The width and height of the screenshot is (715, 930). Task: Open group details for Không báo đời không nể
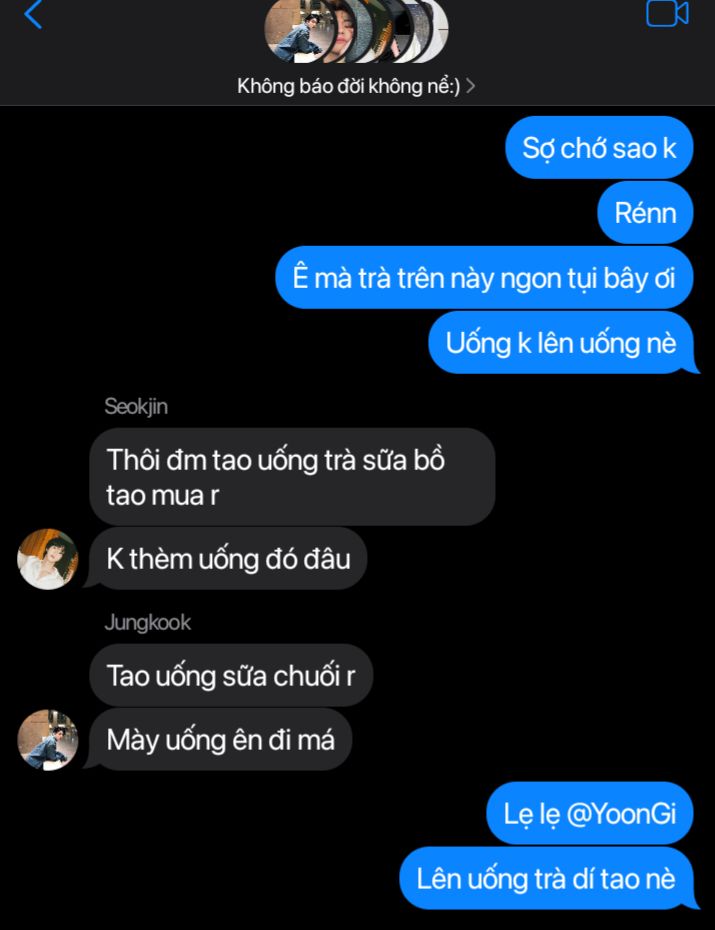[356, 86]
